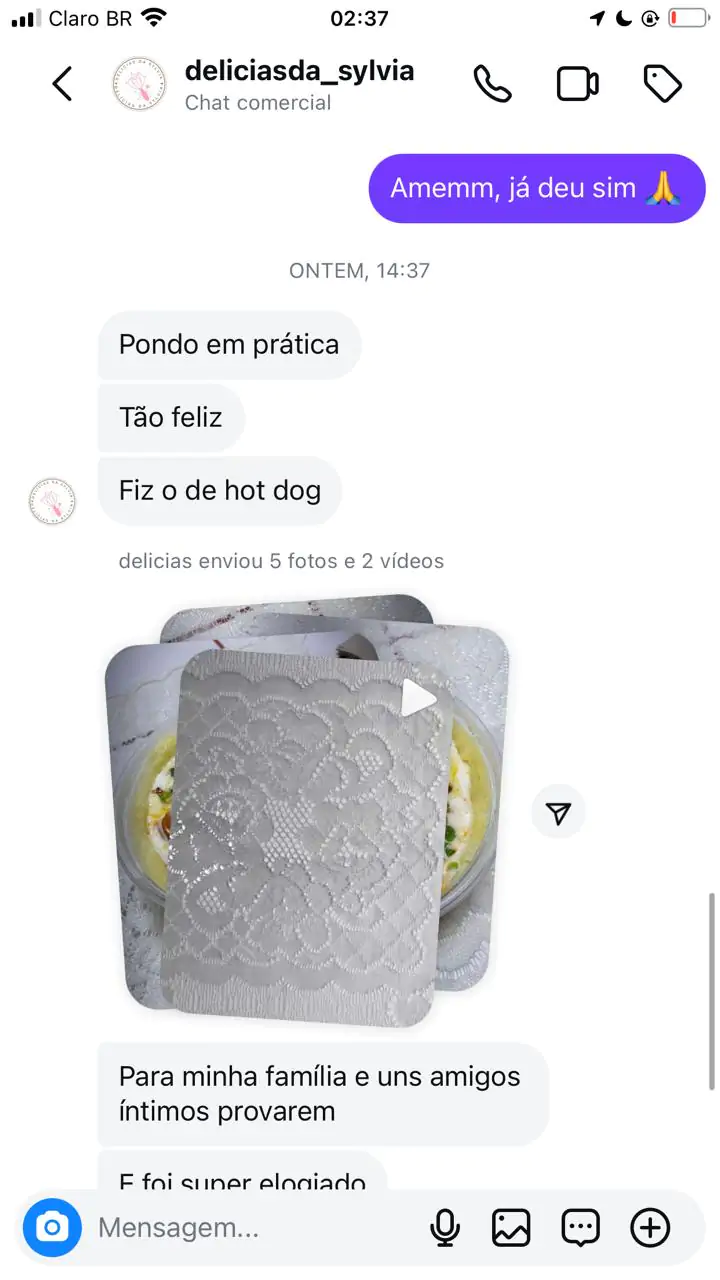This screenshot has height=1280, width=720.
Task: Tap the sender's avatar beside the messages
Action: (52, 501)
